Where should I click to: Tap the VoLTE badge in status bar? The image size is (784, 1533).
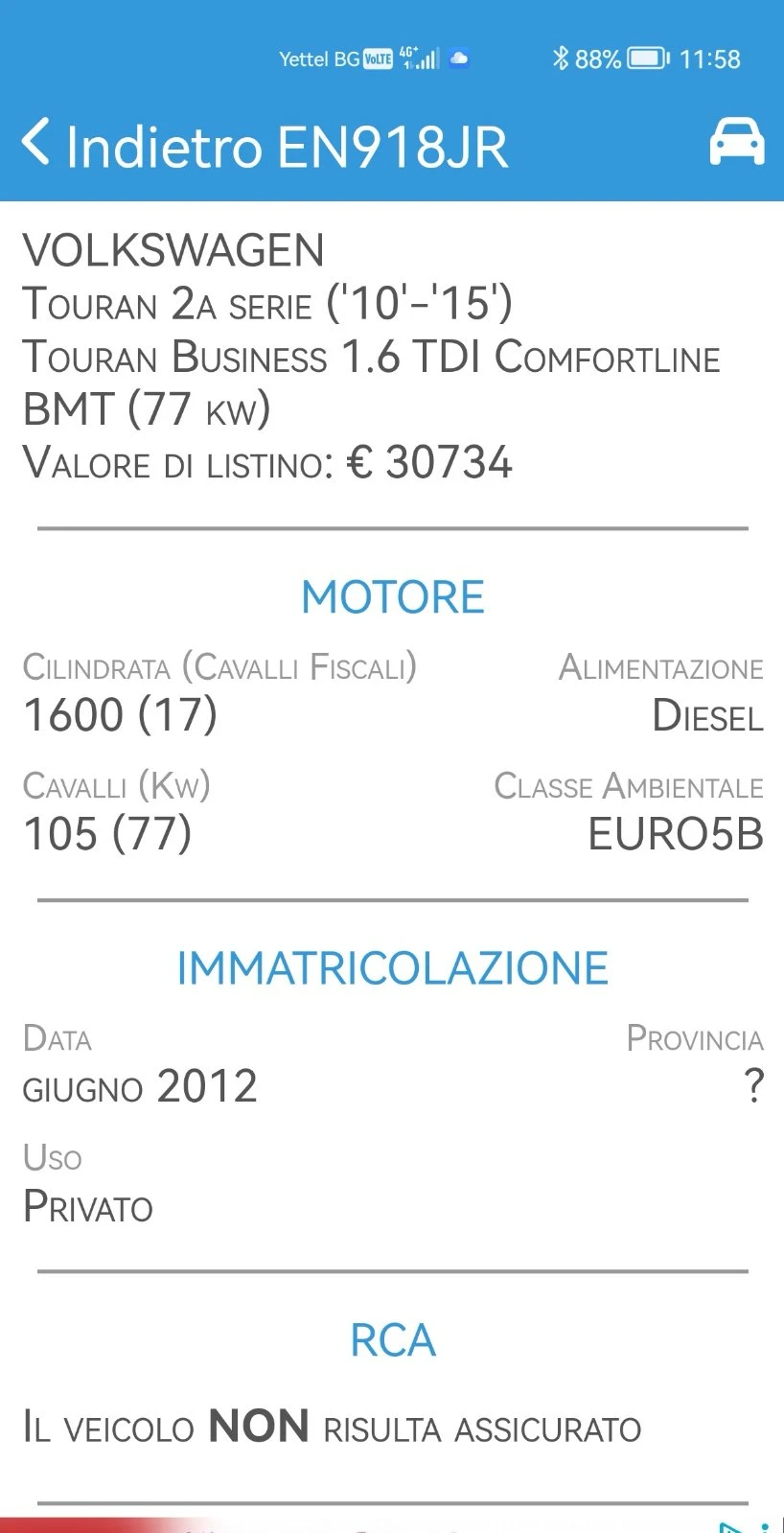pos(377,58)
